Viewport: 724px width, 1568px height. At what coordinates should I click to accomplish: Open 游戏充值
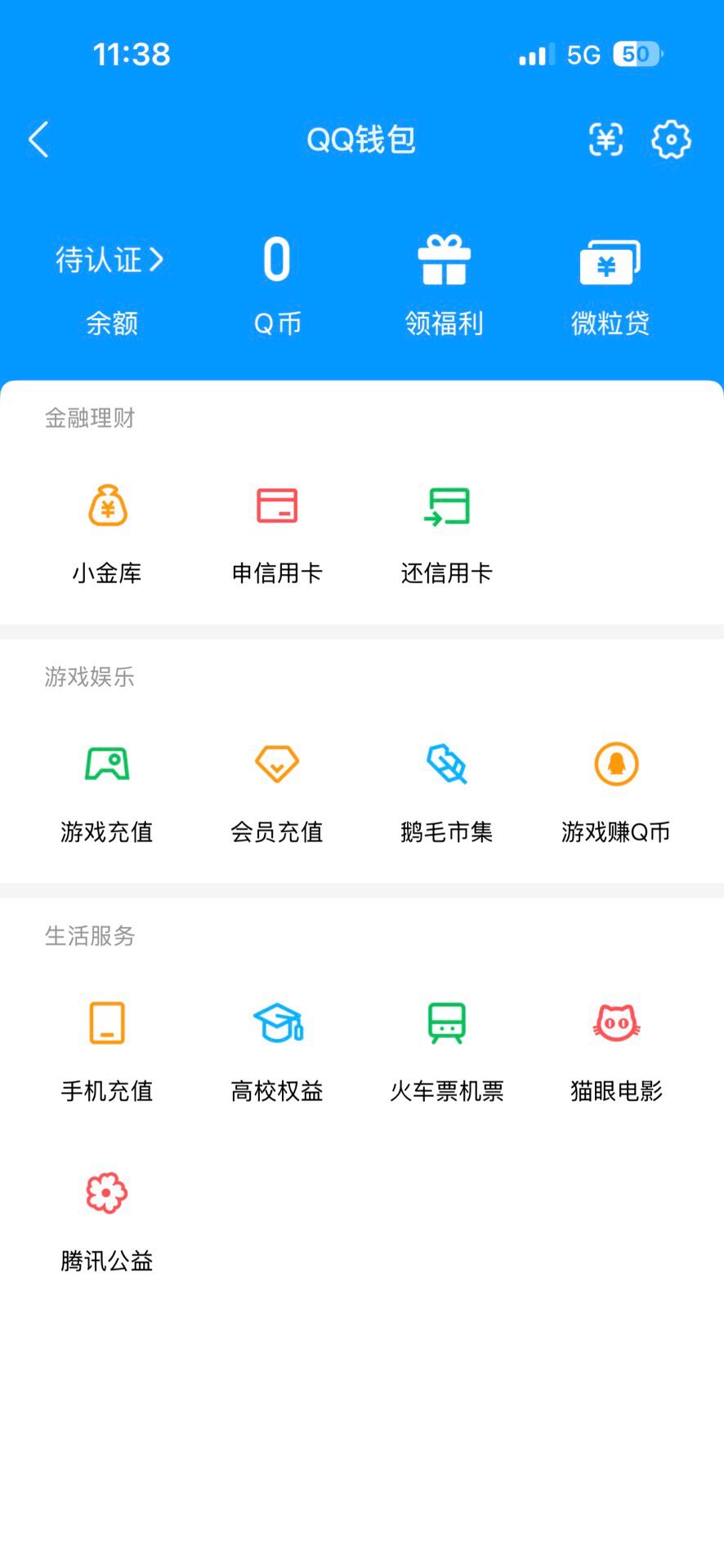[107, 792]
